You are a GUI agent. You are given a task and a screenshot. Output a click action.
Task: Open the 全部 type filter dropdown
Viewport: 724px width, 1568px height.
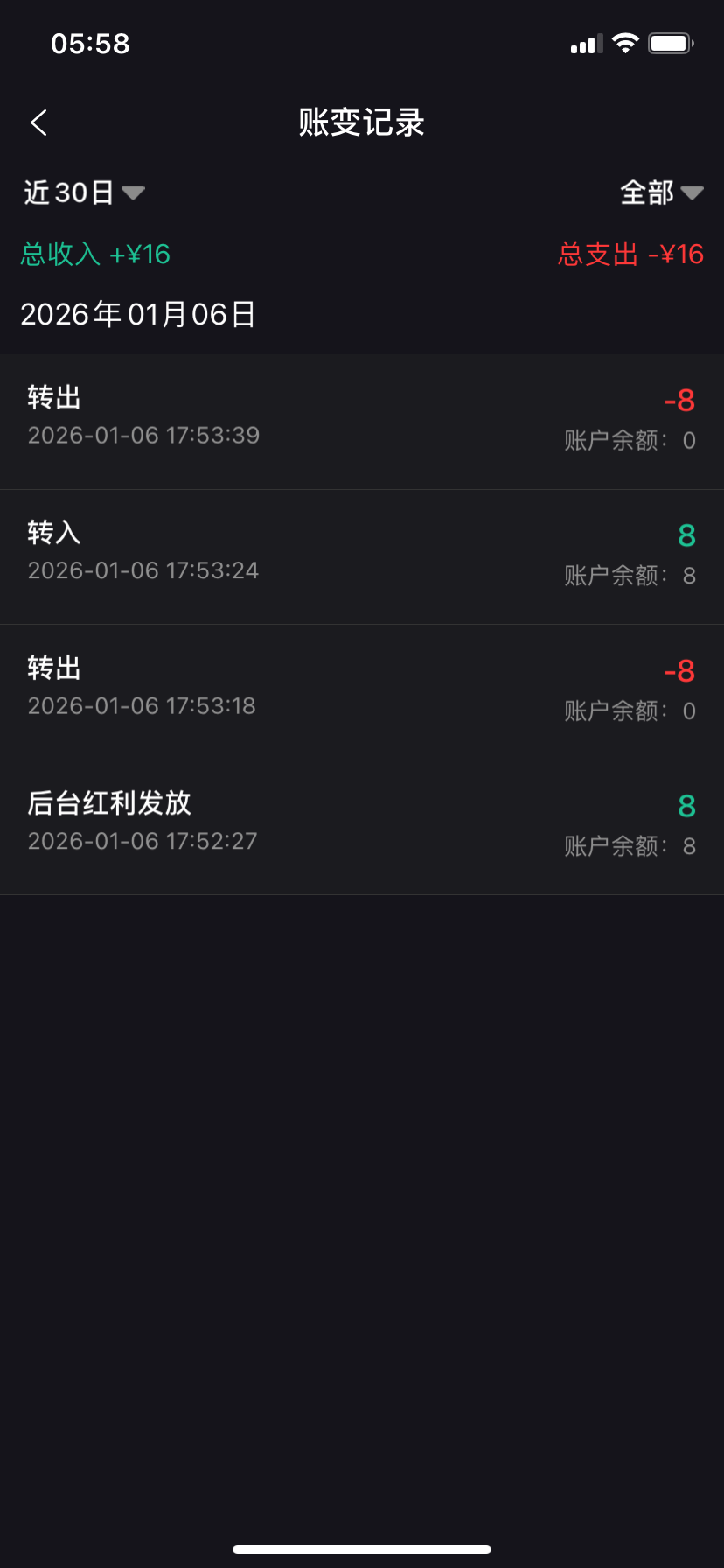pos(661,192)
